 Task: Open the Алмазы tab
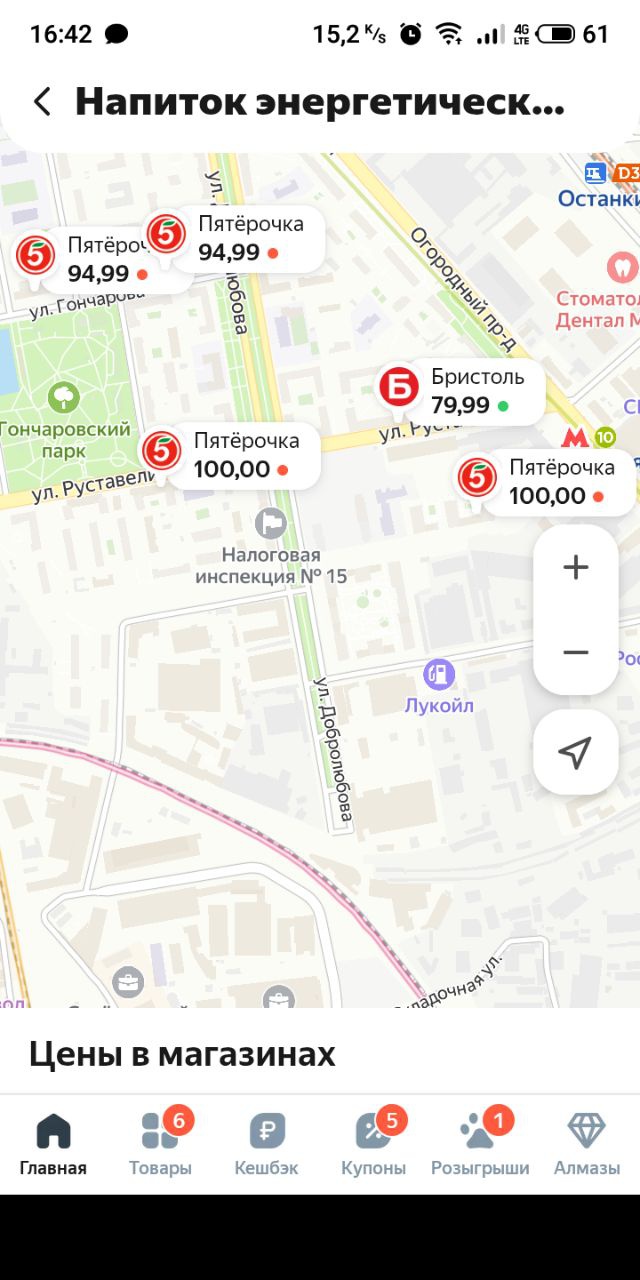point(586,1145)
